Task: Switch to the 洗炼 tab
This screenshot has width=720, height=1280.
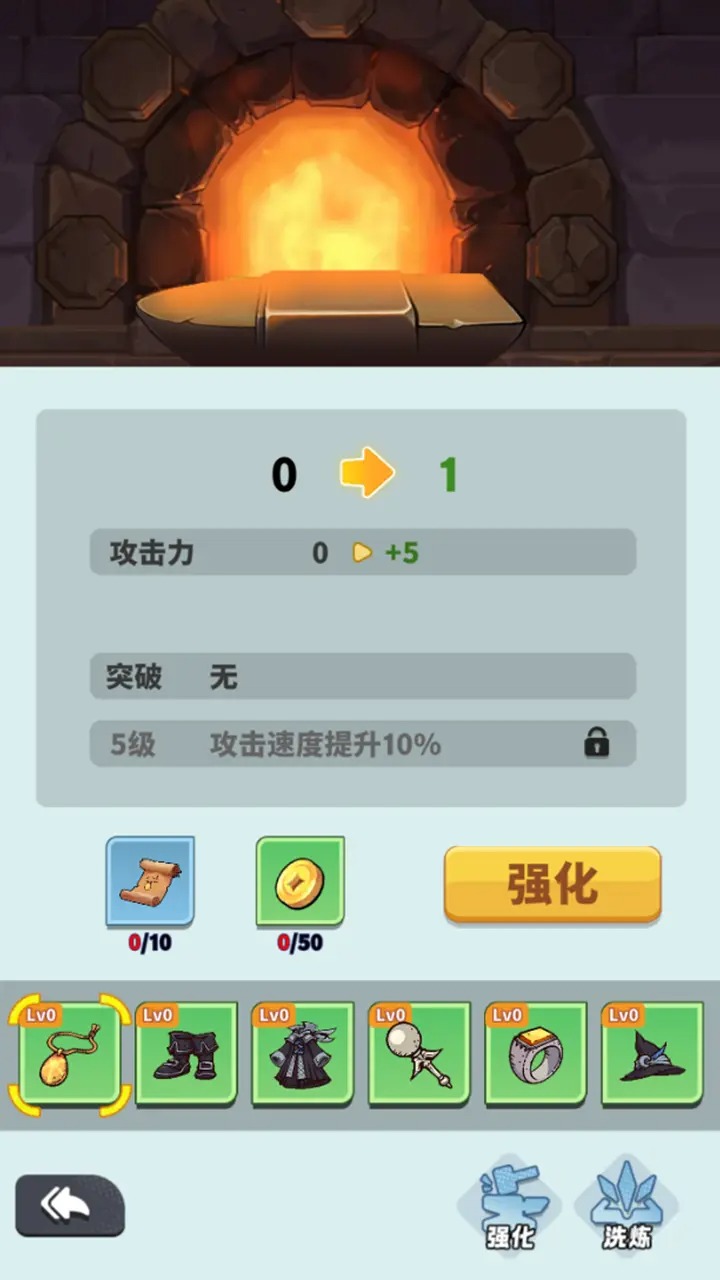Action: tap(627, 1205)
